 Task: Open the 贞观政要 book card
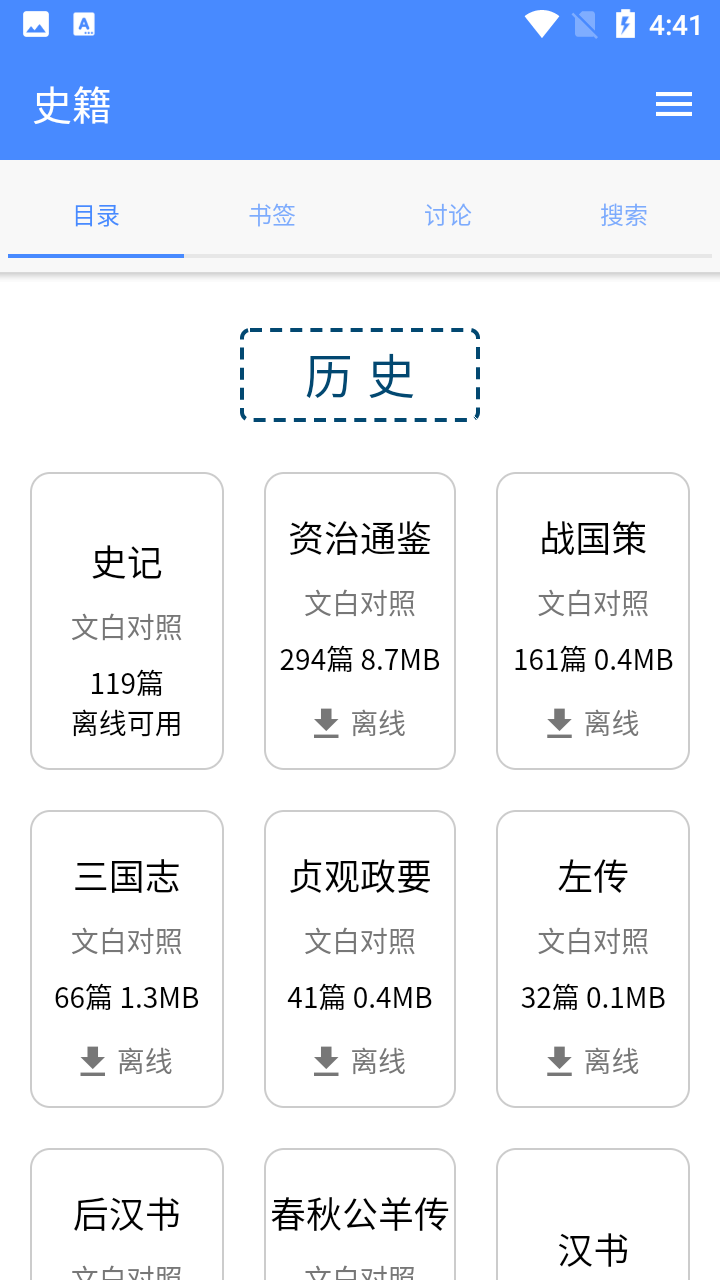pos(360,959)
